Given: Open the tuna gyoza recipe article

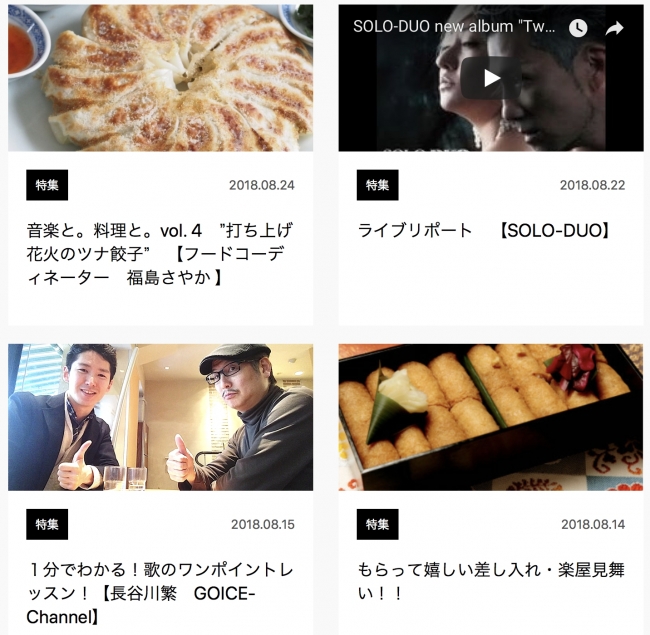Looking at the screenshot, I should (x=160, y=254).
